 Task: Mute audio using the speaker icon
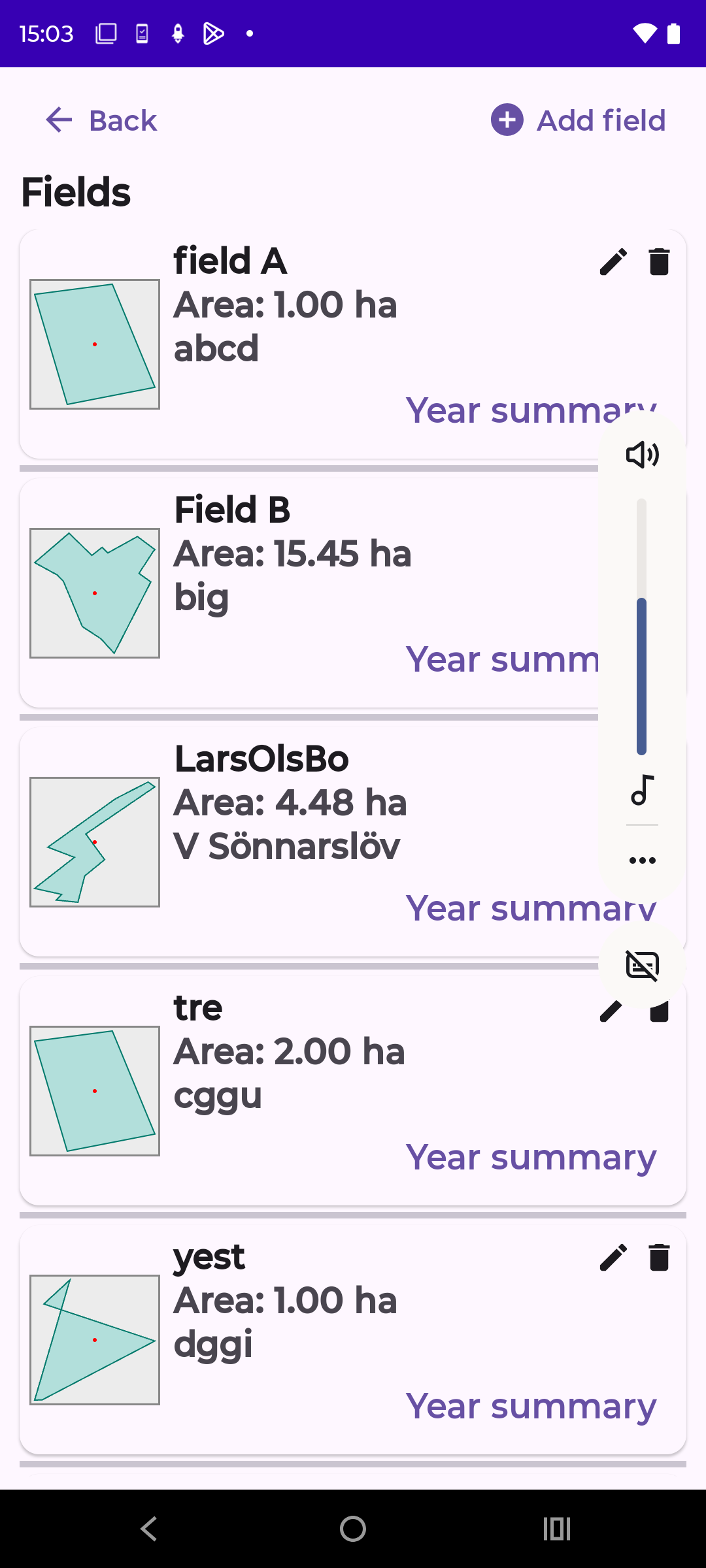(x=641, y=455)
